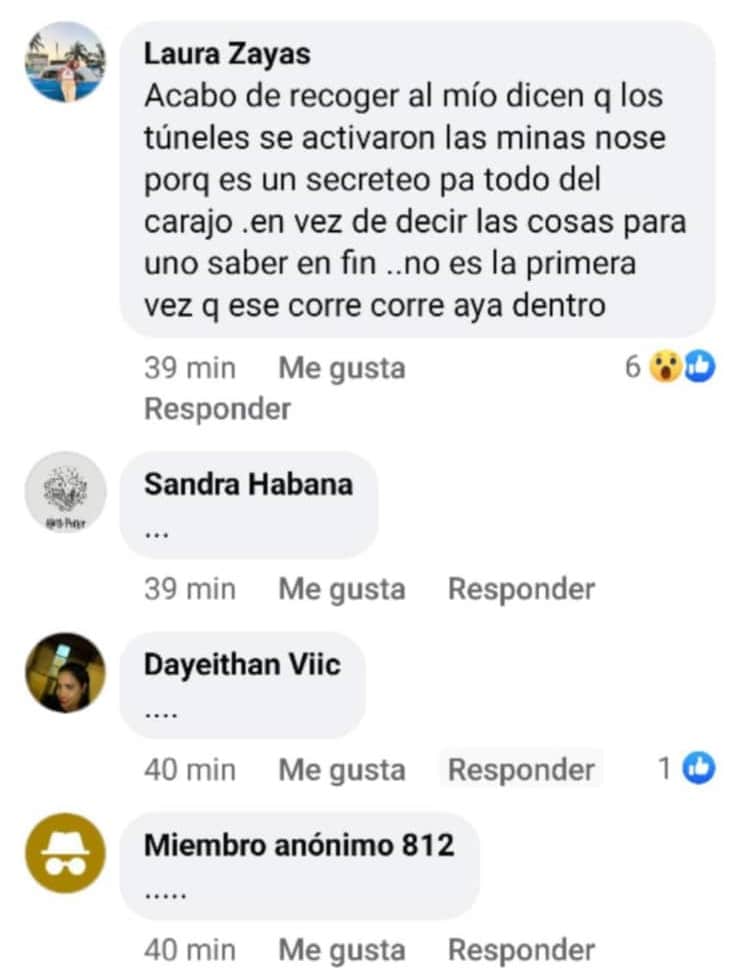The height and width of the screenshot is (975, 739).
Task: Like Miembro anónimo 812's comment
Action: click(341, 949)
